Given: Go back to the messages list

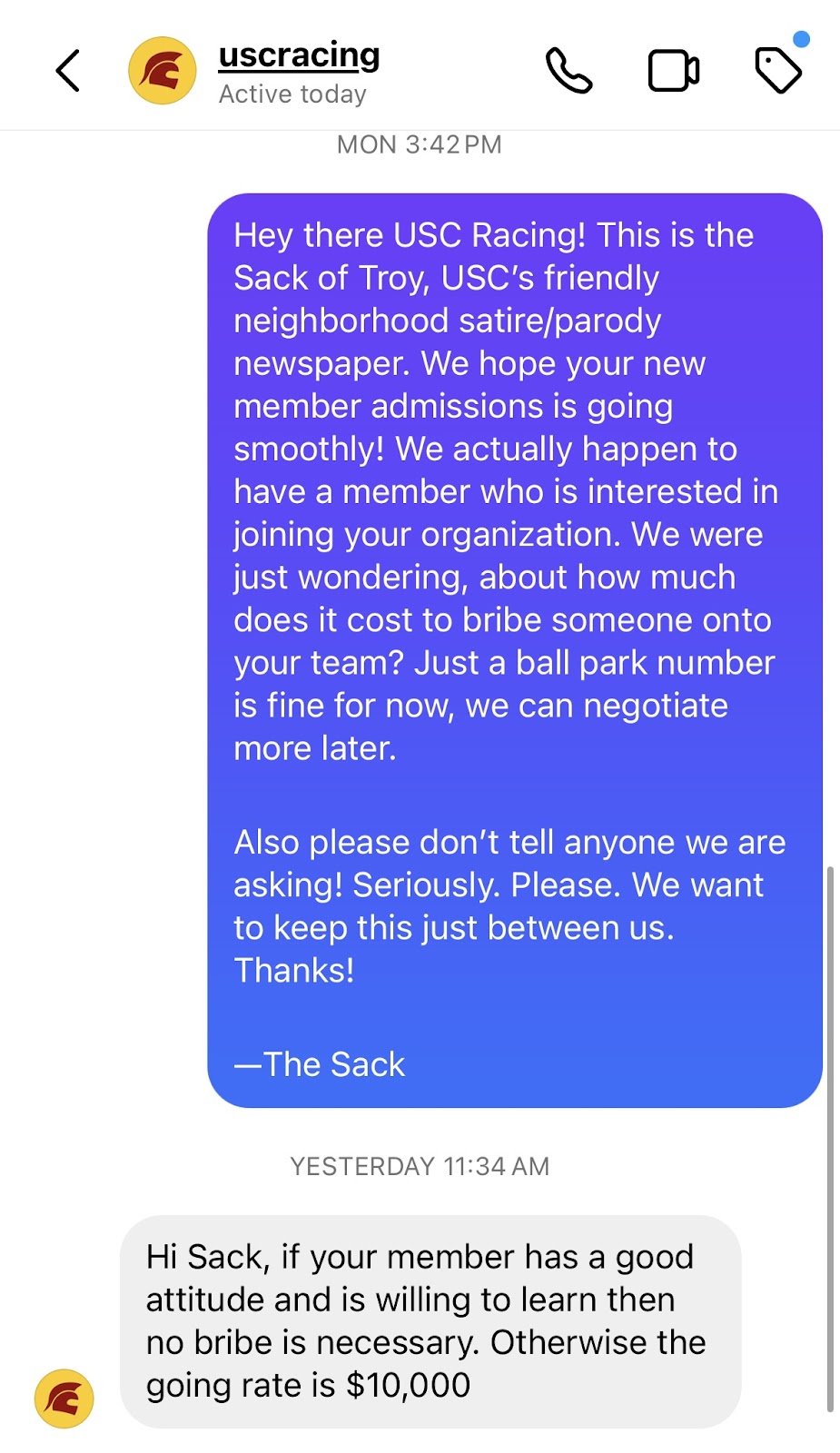Looking at the screenshot, I should [68, 71].
